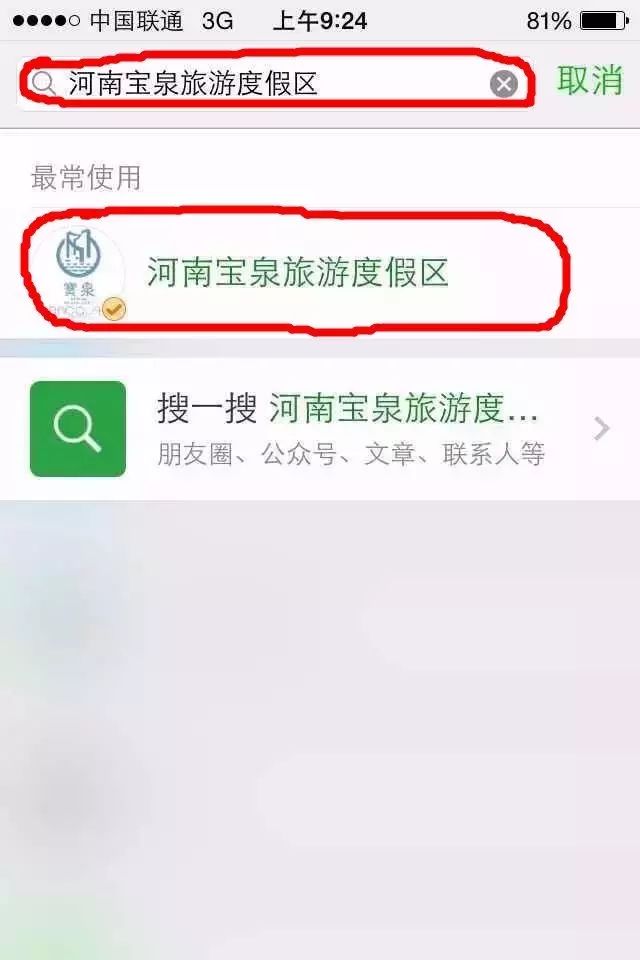Tap the search field with 河南宝泉旅游度假区

click(x=260, y=84)
